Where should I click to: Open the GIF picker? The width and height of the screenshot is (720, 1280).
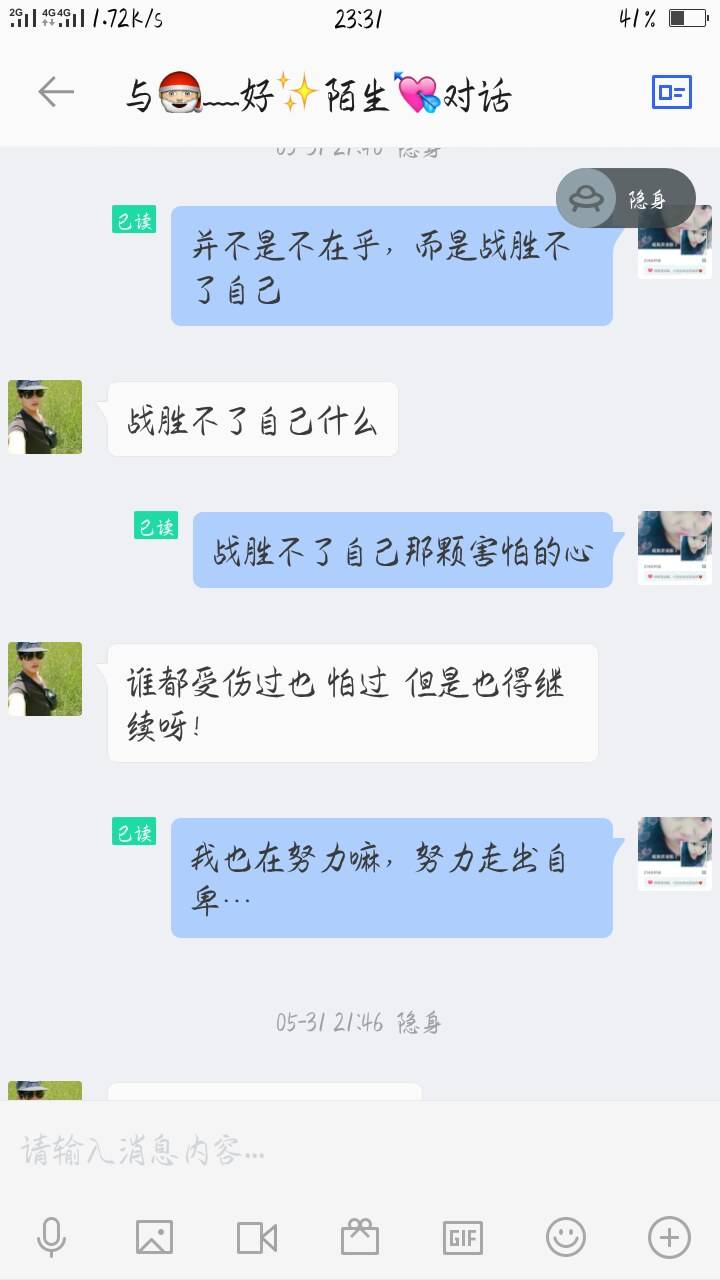[x=463, y=1238]
